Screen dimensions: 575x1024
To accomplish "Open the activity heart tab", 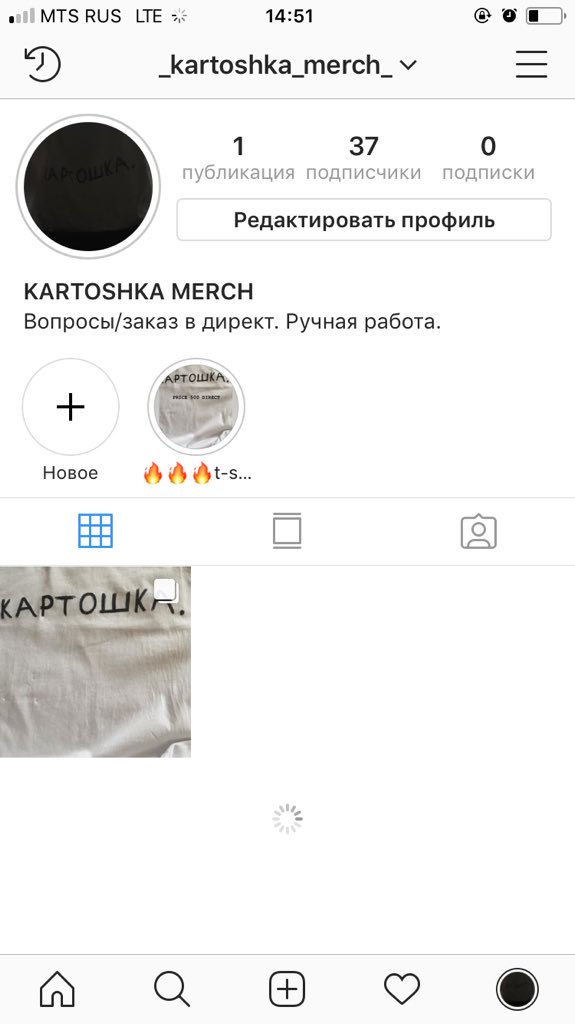I will pos(402,989).
